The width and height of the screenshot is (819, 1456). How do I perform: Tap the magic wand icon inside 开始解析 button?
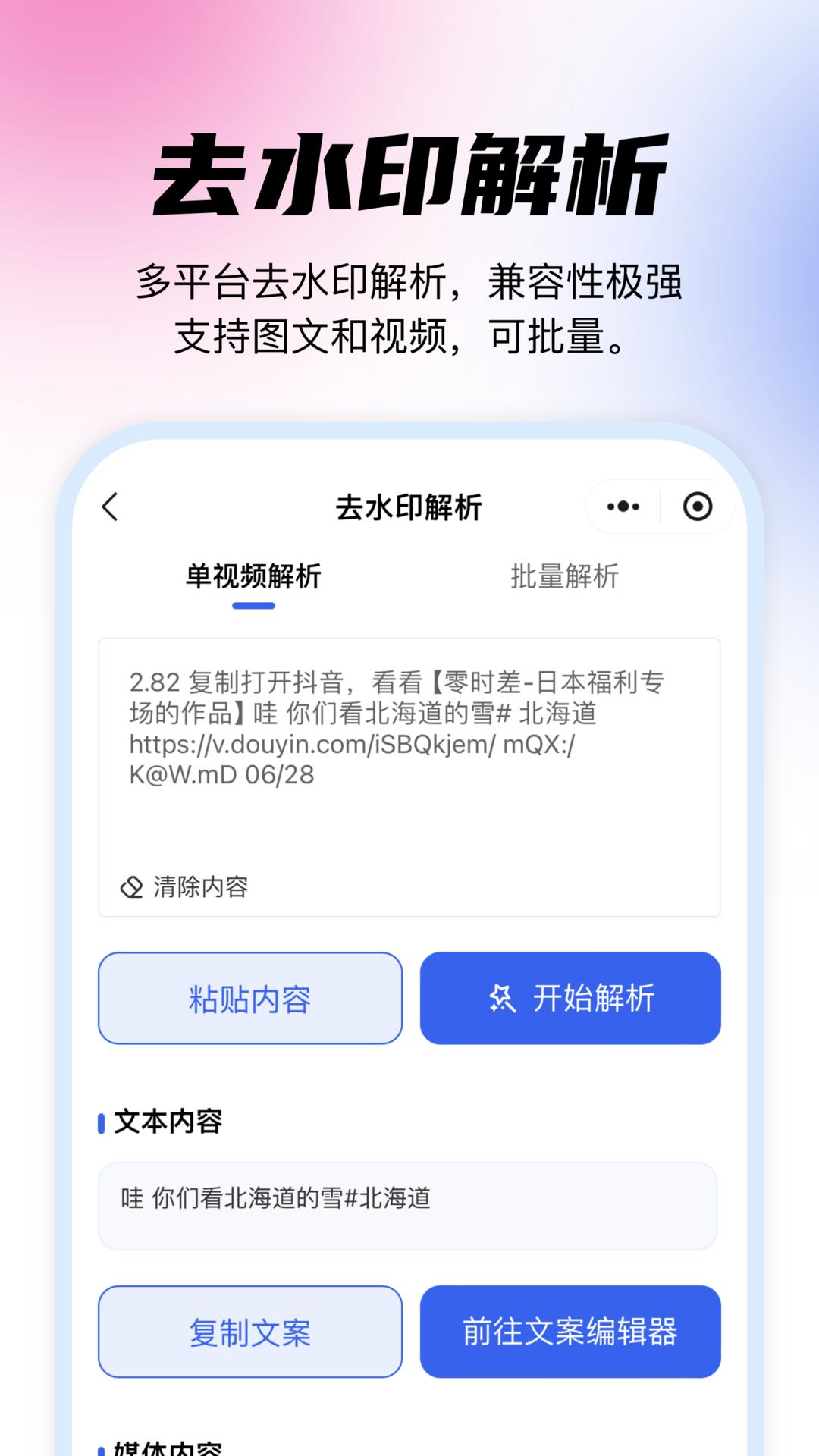click(504, 998)
